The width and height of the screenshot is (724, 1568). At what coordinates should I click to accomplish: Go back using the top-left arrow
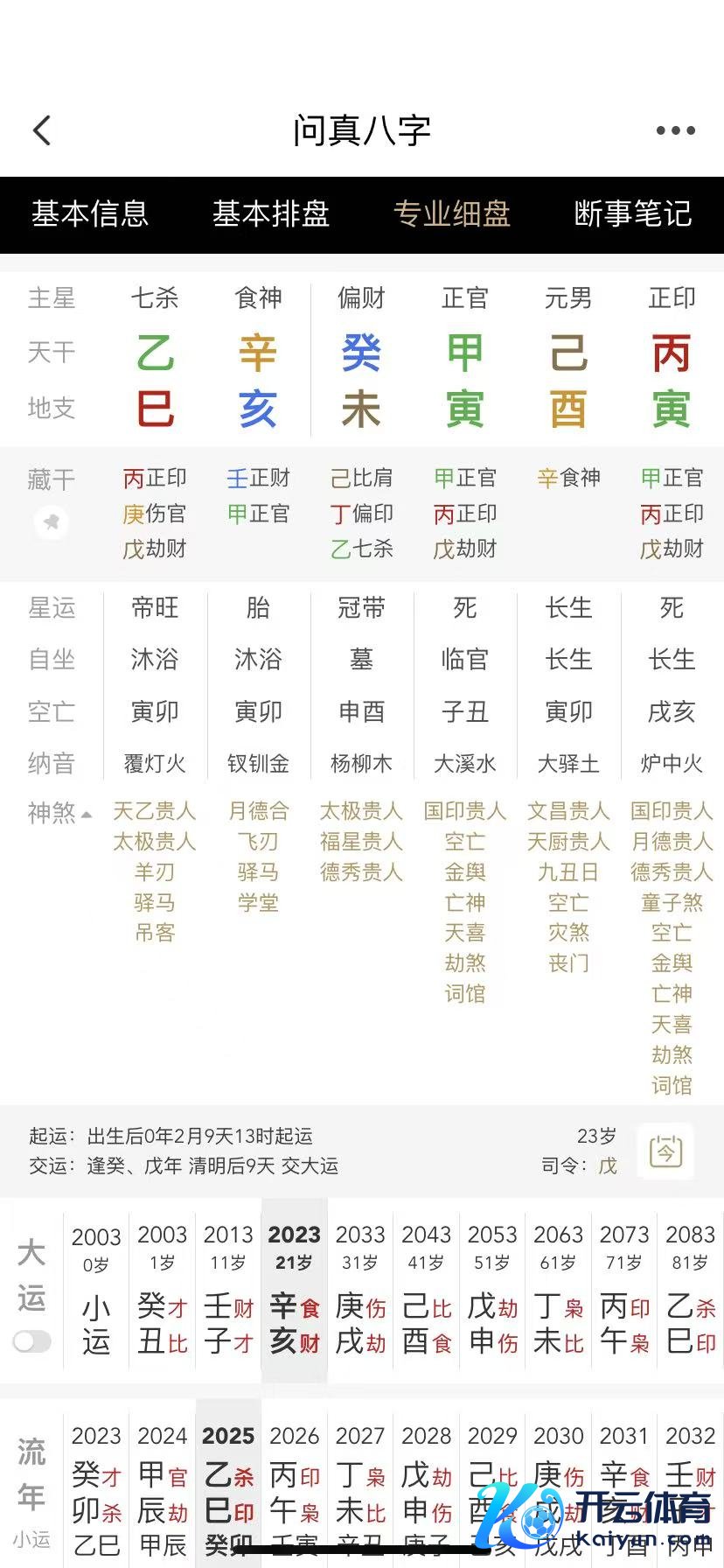pyautogui.click(x=42, y=131)
